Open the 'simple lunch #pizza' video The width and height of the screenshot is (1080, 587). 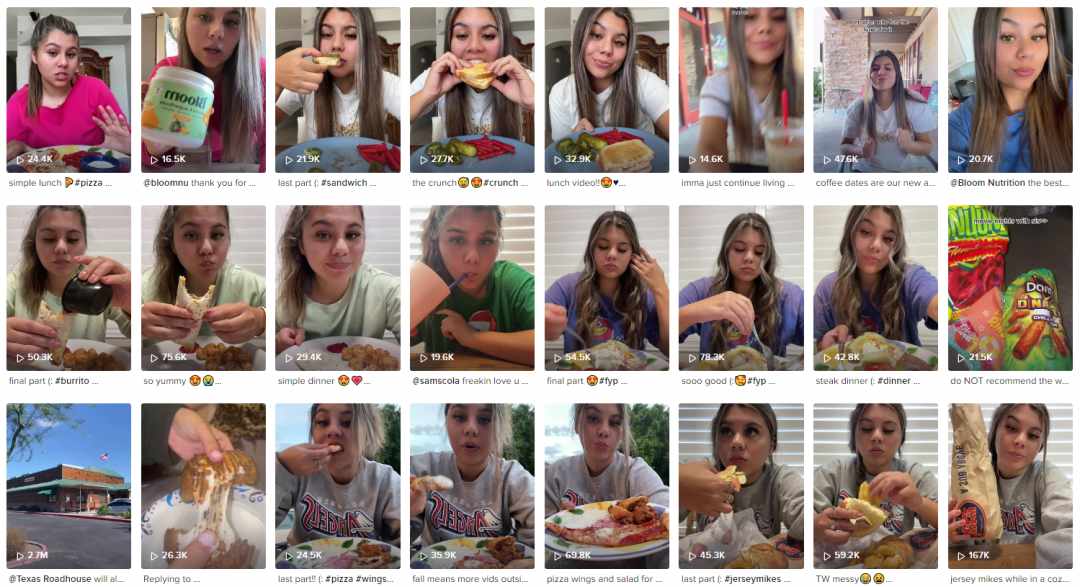[x=68, y=90]
